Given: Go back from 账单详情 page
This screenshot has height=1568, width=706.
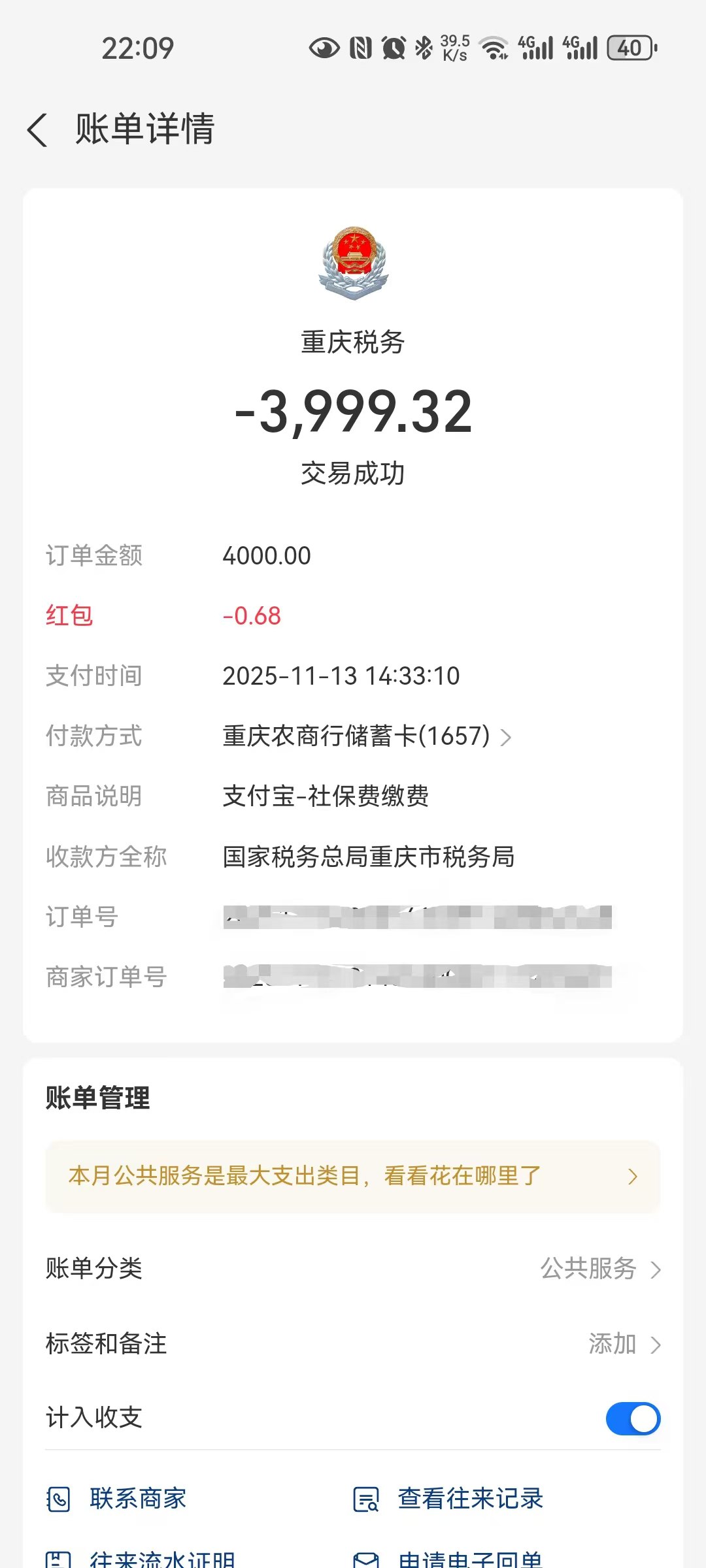Looking at the screenshot, I should pos(38,129).
